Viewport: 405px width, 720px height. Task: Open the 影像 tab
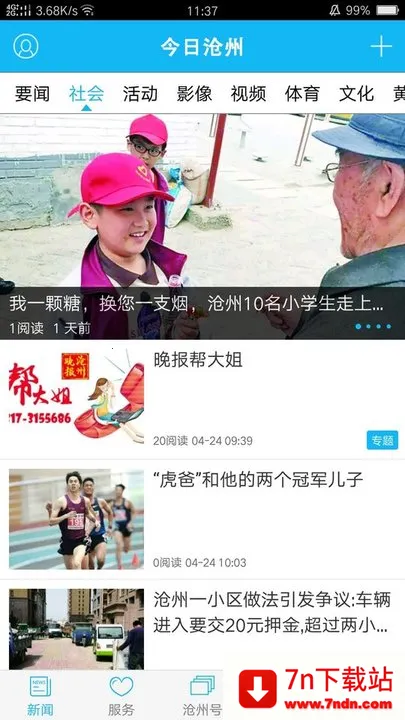[x=194, y=94]
